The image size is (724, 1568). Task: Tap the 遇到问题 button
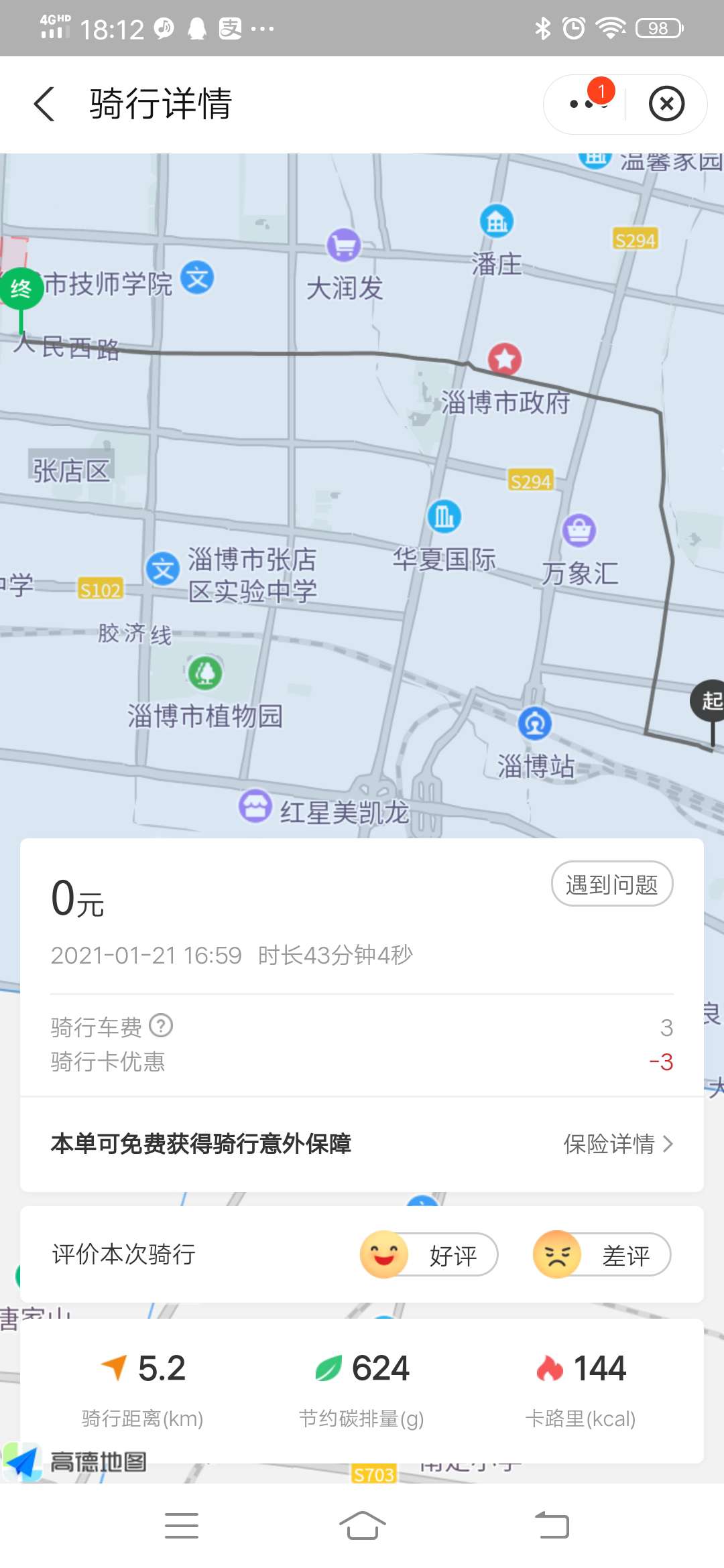pyautogui.click(x=611, y=884)
